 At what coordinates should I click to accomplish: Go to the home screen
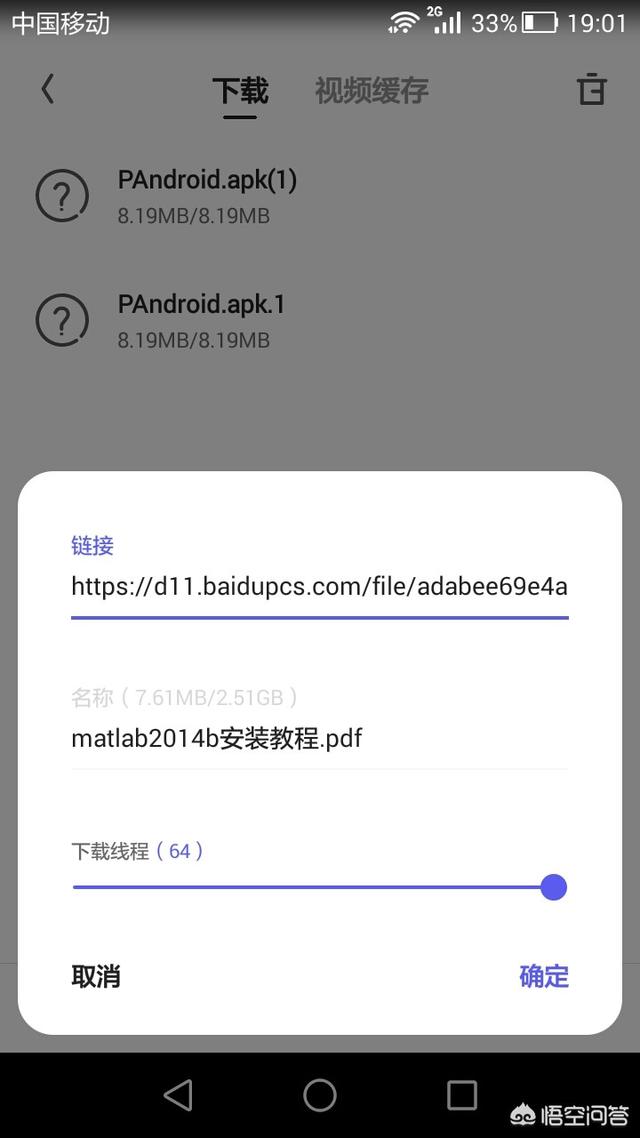click(x=320, y=1094)
